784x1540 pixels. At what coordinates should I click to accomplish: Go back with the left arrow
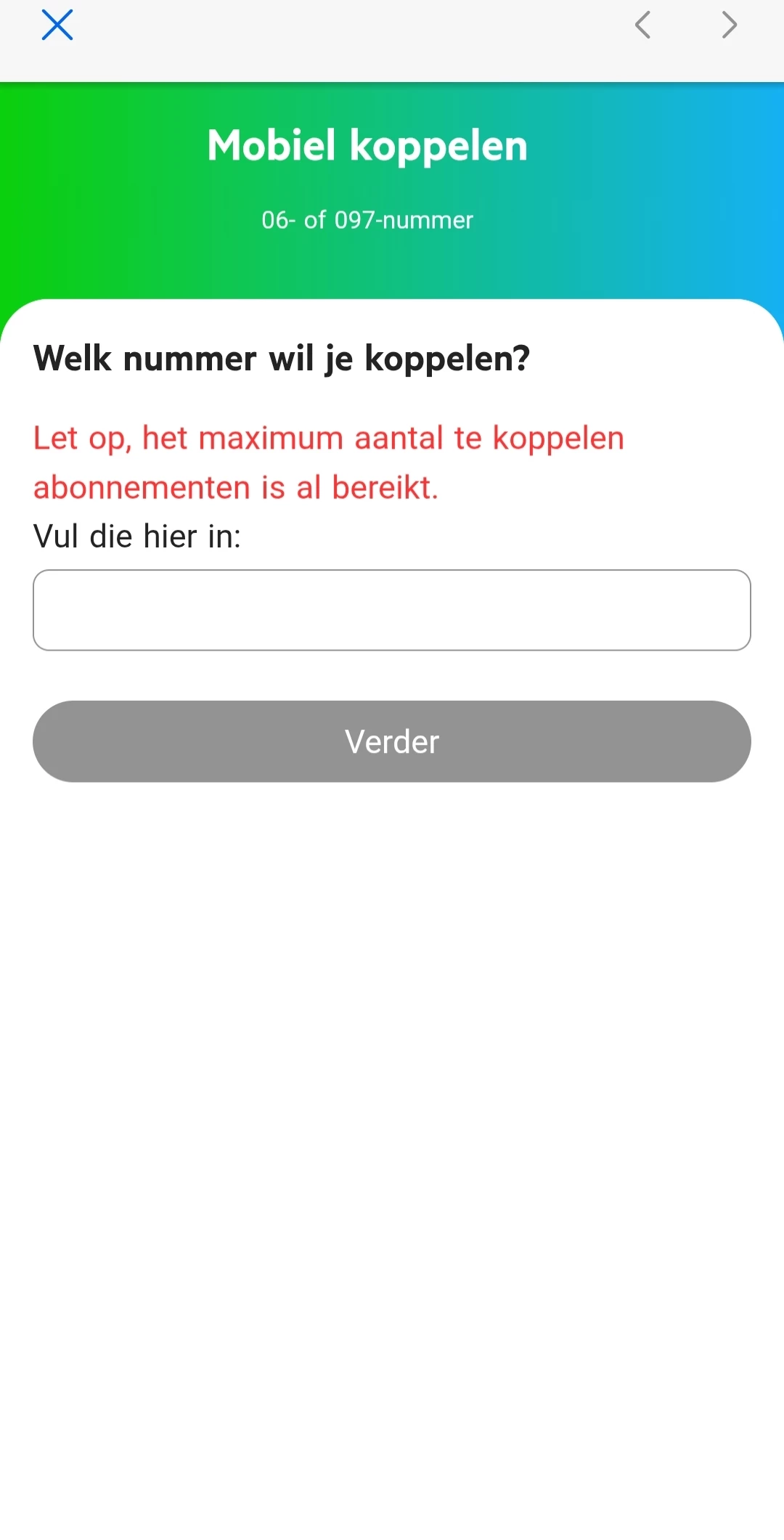click(x=642, y=25)
